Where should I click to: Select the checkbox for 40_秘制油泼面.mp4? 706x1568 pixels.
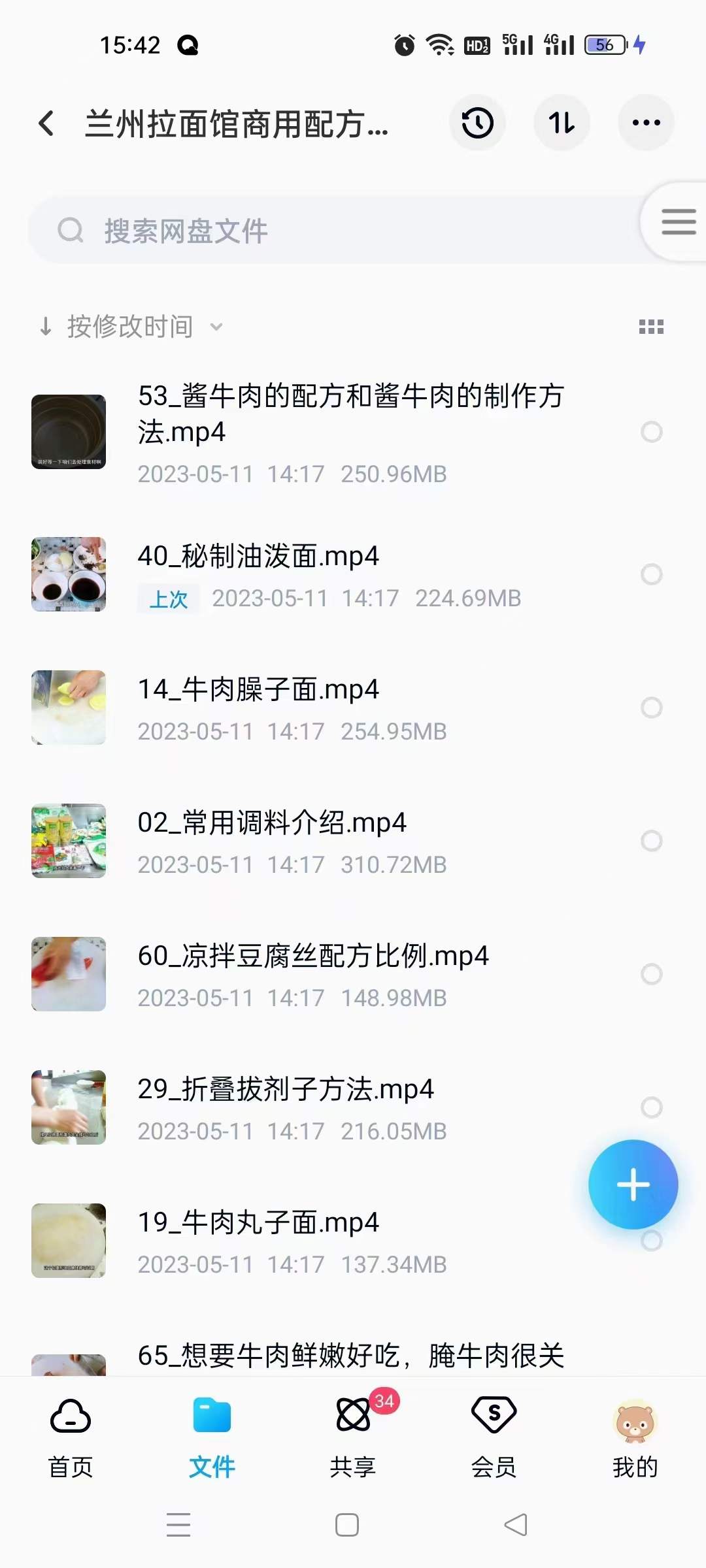coord(651,574)
